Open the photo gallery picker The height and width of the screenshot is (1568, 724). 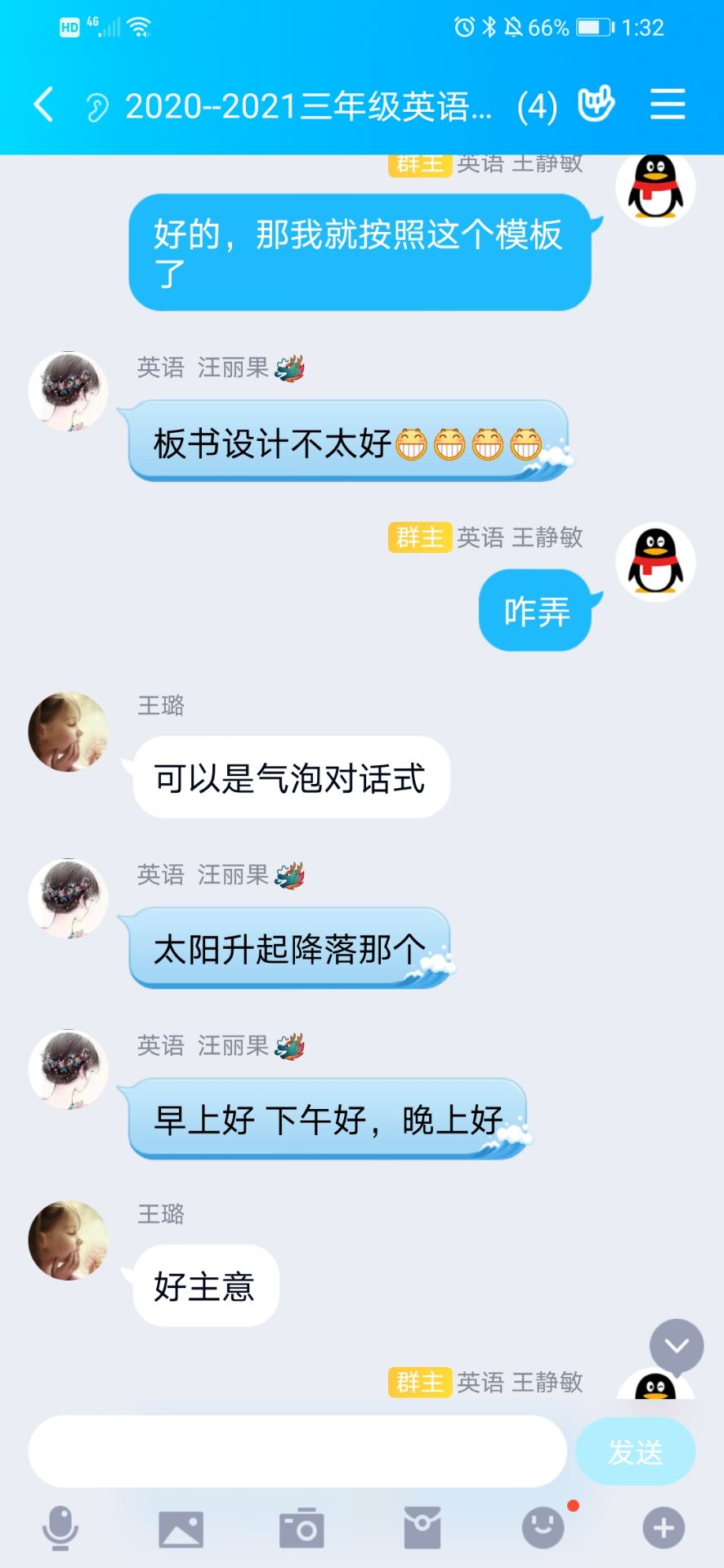(181, 1528)
